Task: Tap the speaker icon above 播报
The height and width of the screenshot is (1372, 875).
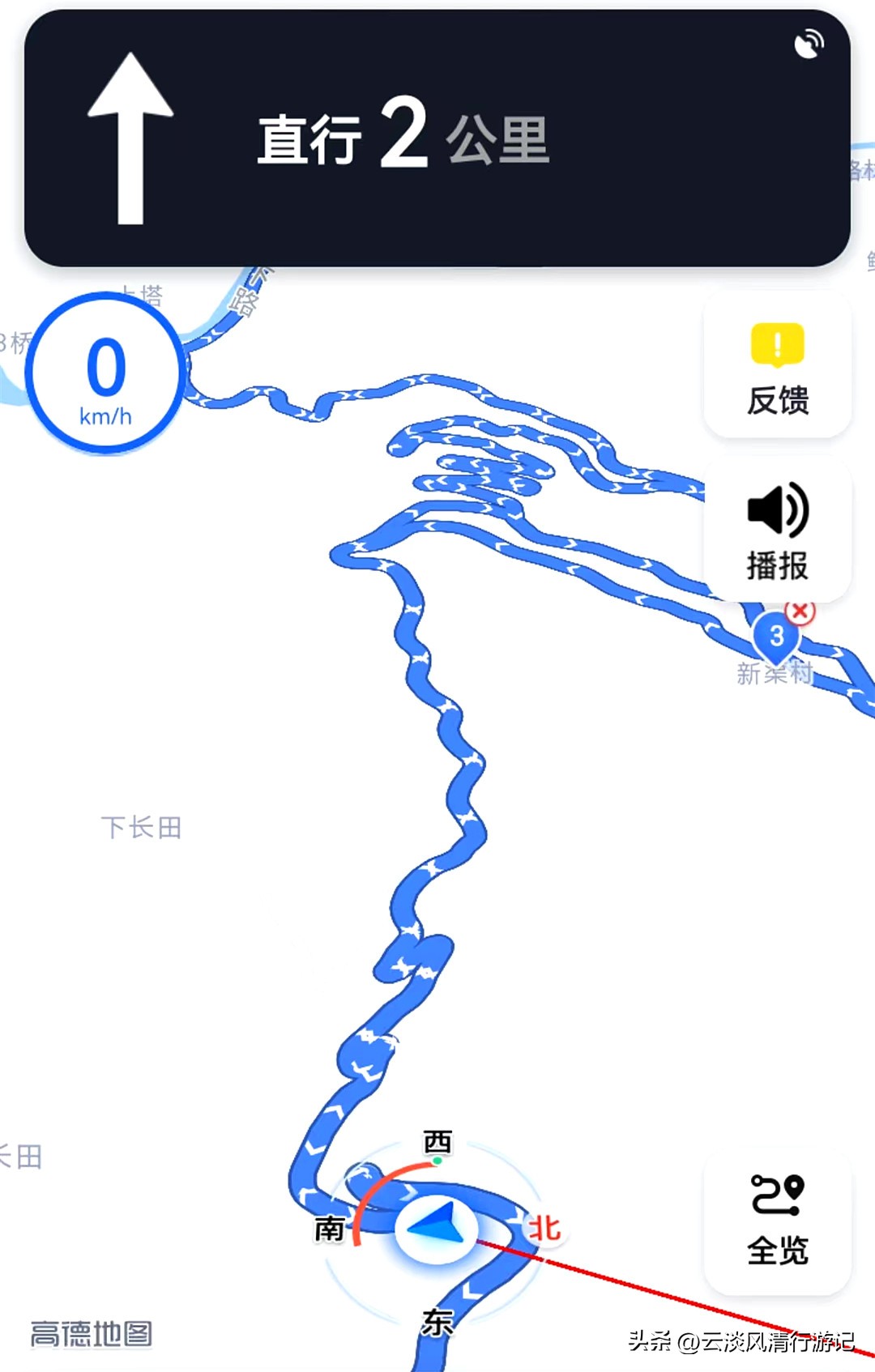Action: coord(776,509)
